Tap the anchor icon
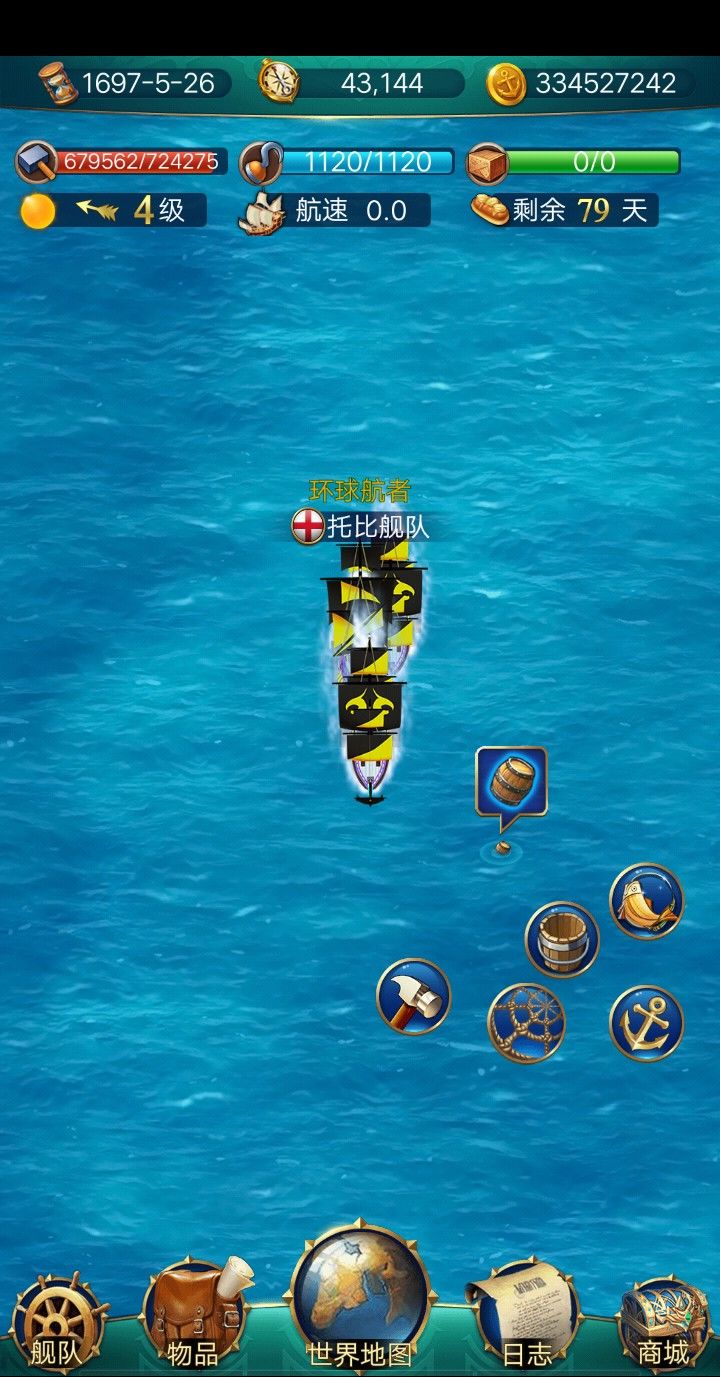The image size is (720, 1377). pos(646,1022)
